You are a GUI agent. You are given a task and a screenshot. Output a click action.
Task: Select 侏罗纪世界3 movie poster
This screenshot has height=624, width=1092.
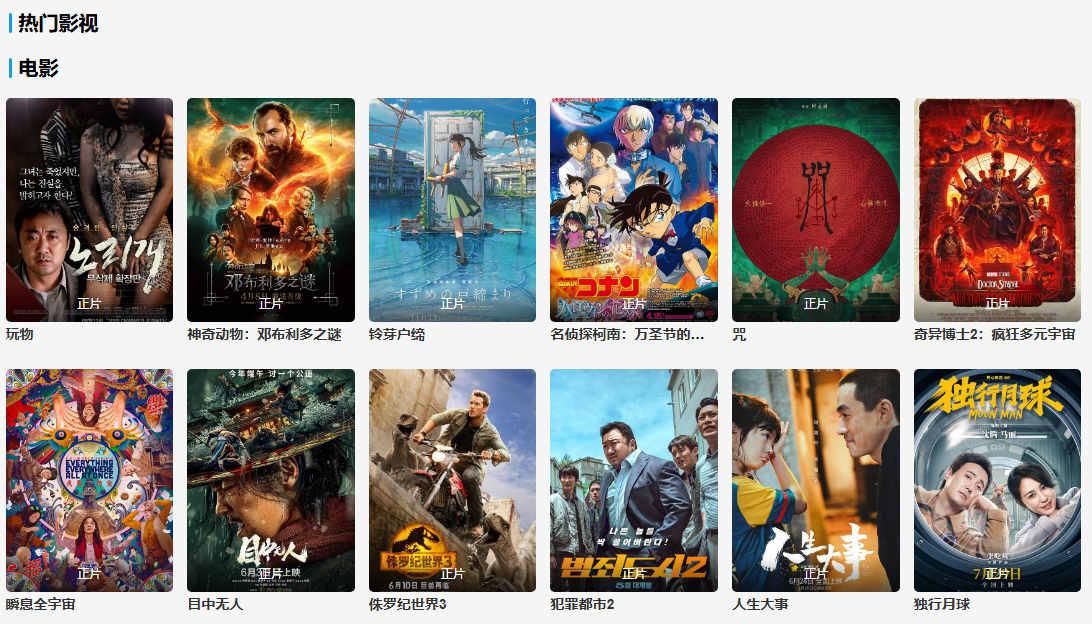click(452, 480)
